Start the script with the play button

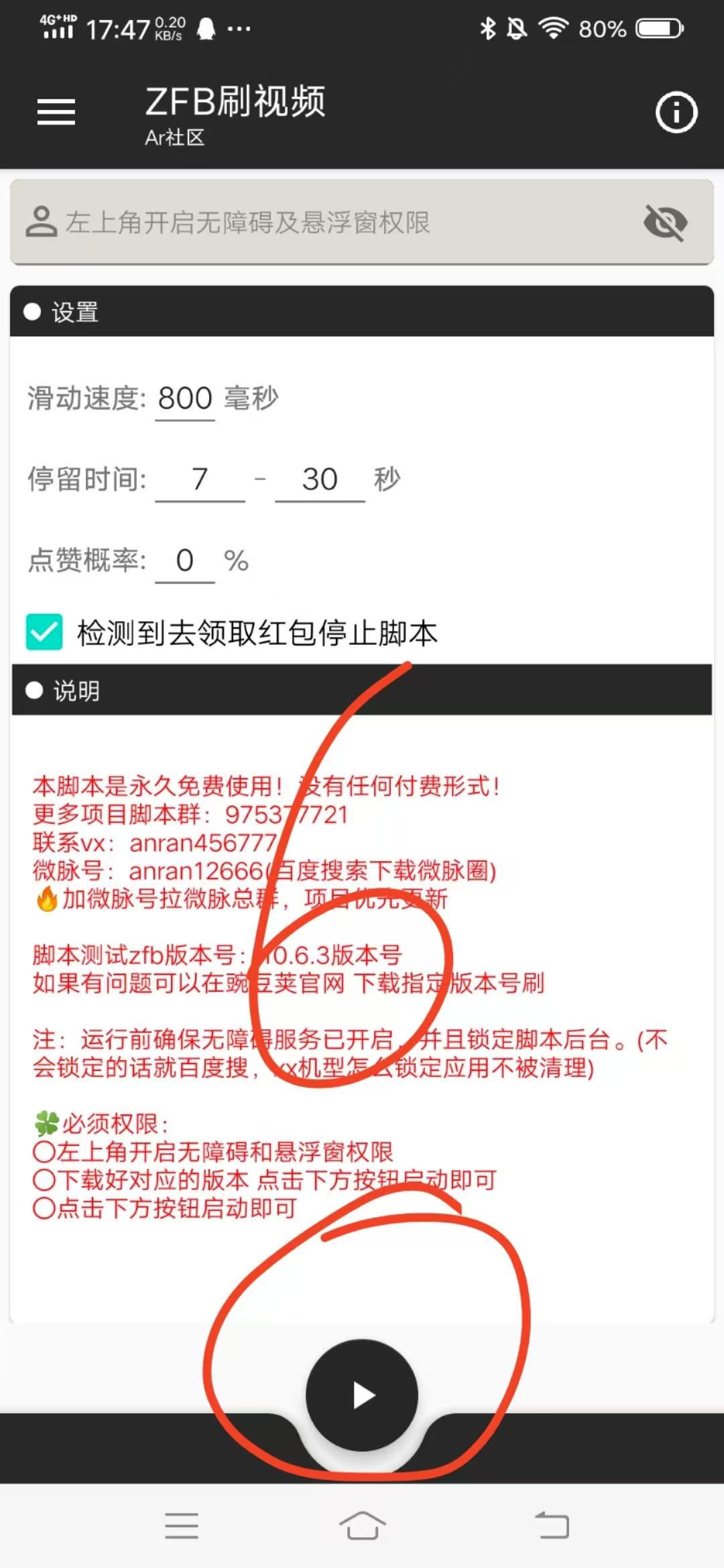pos(362,1395)
